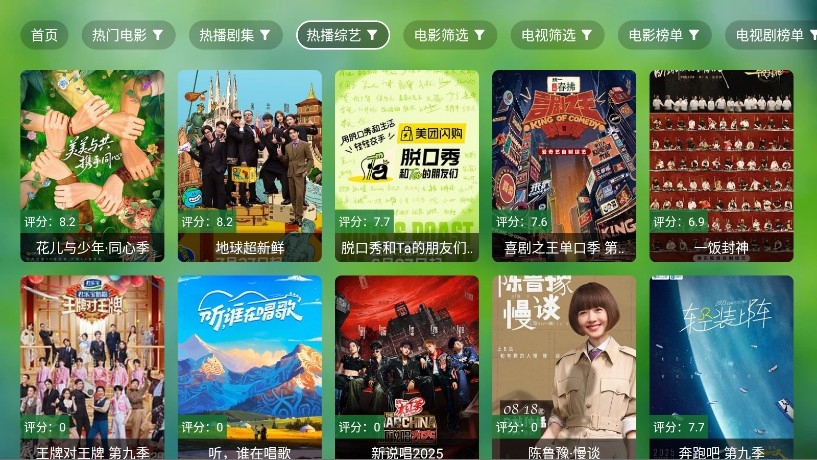
Task: Open the 地球超新鲜 card
Action: point(250,165)
